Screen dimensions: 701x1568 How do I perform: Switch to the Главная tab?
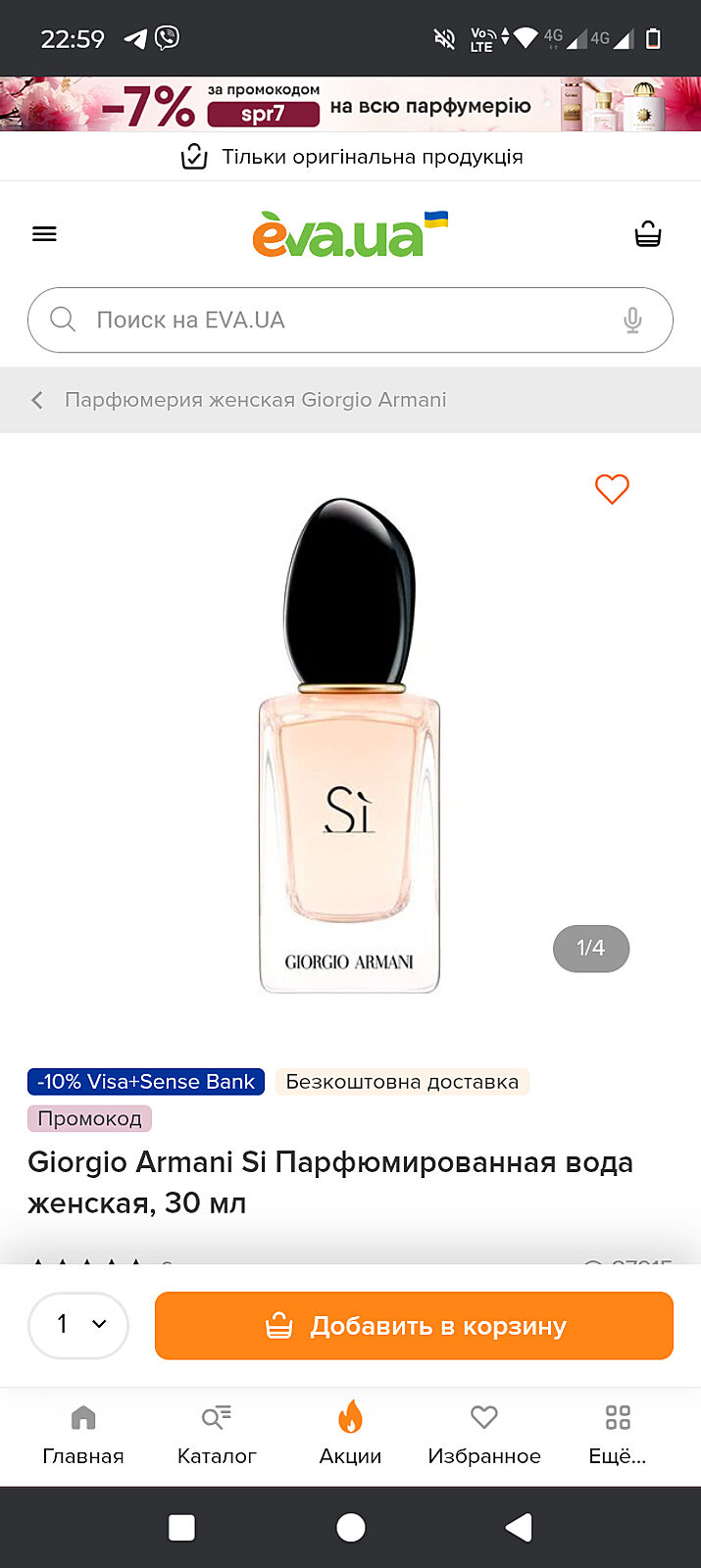click(83, 1435)
